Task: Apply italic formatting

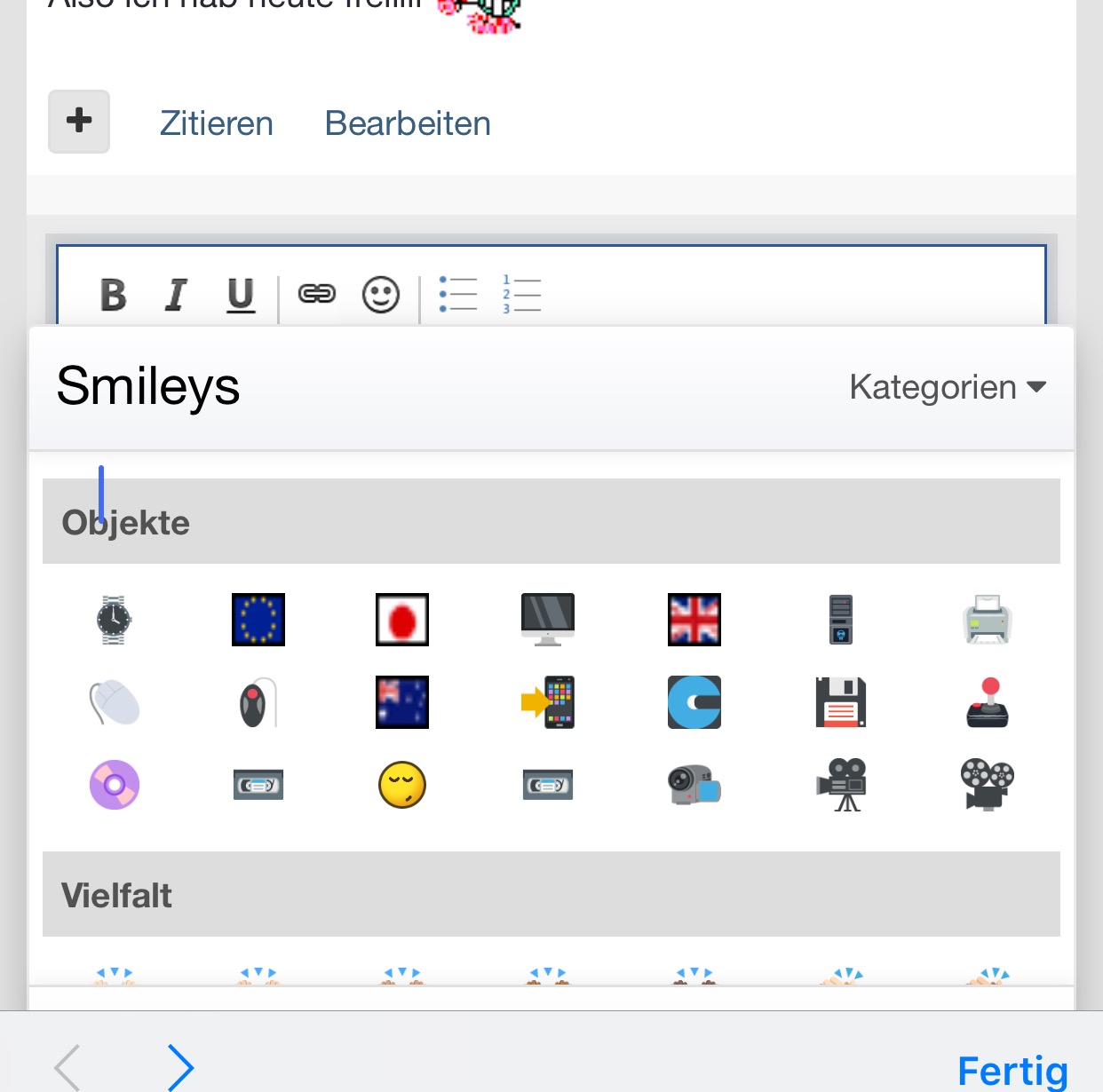Action: click(x=176, y=295)
